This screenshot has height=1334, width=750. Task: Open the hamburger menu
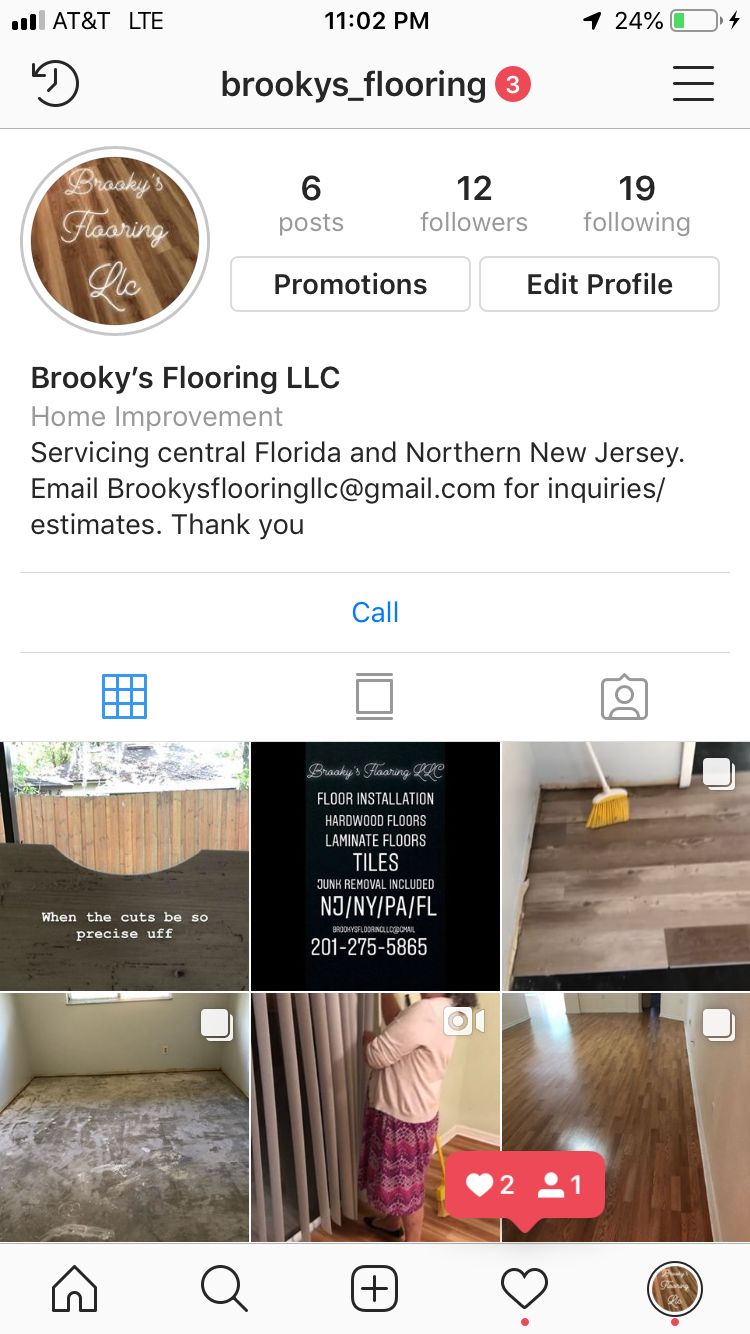pyautogui.click(x=693, y=84)
